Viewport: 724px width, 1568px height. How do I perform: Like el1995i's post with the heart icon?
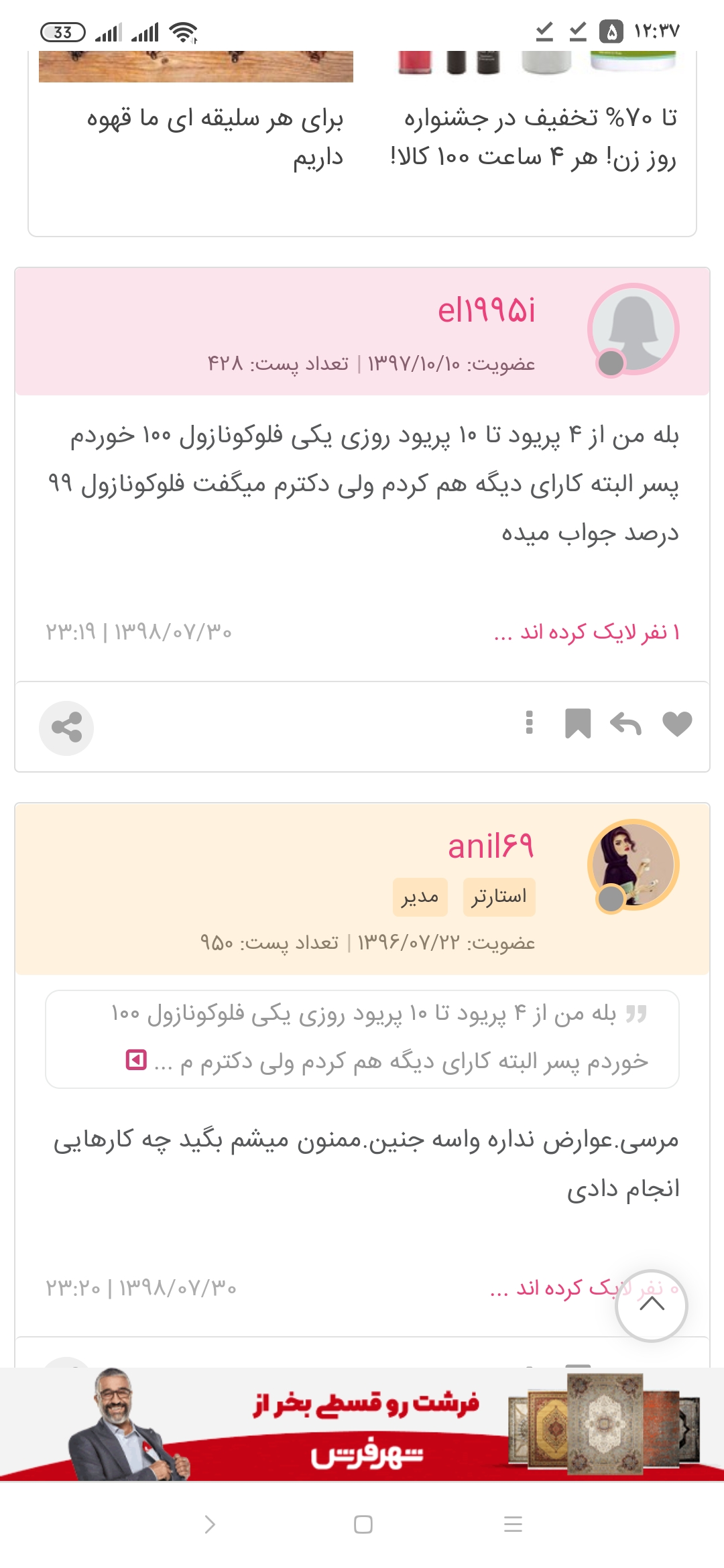[676, 724]
